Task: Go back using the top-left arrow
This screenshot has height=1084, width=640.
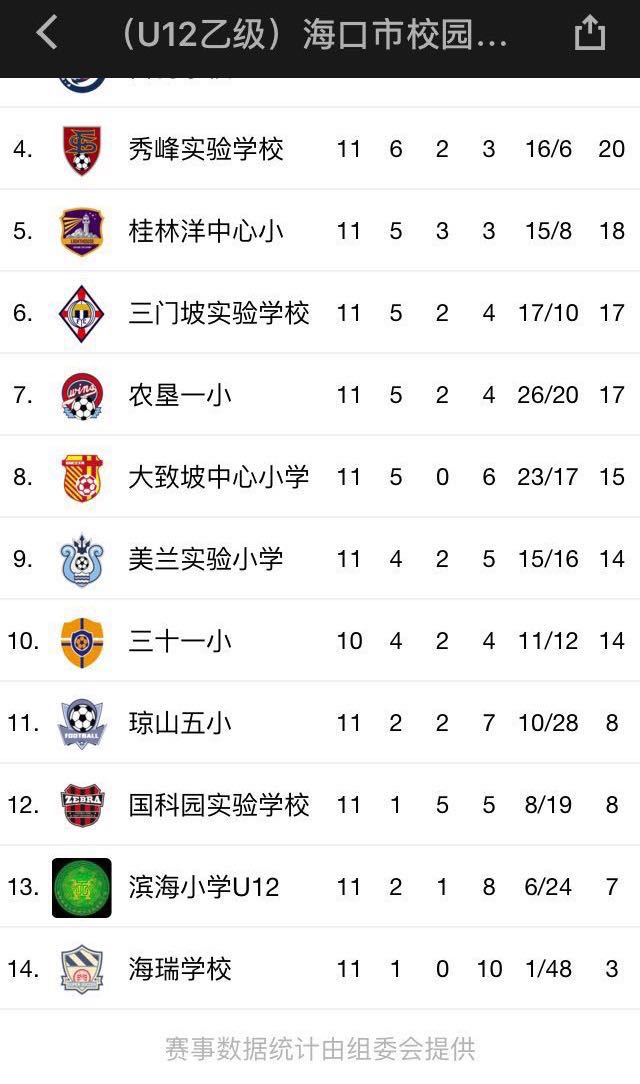Action: click(47, 33)
